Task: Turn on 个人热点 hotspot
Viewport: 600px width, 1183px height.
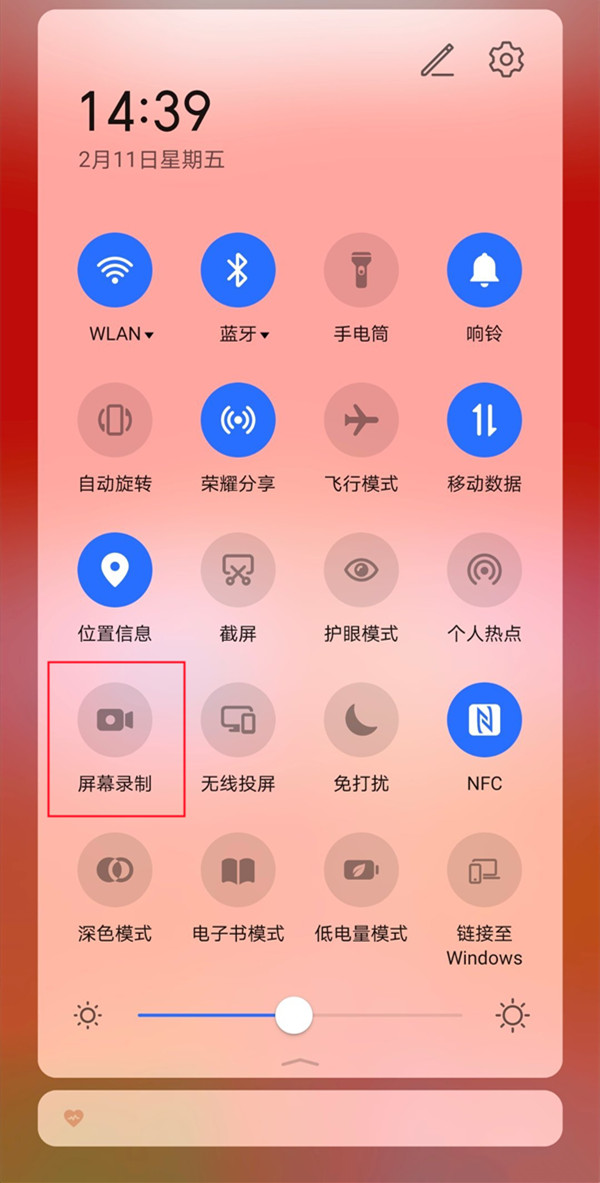Action: click(484, 570)
